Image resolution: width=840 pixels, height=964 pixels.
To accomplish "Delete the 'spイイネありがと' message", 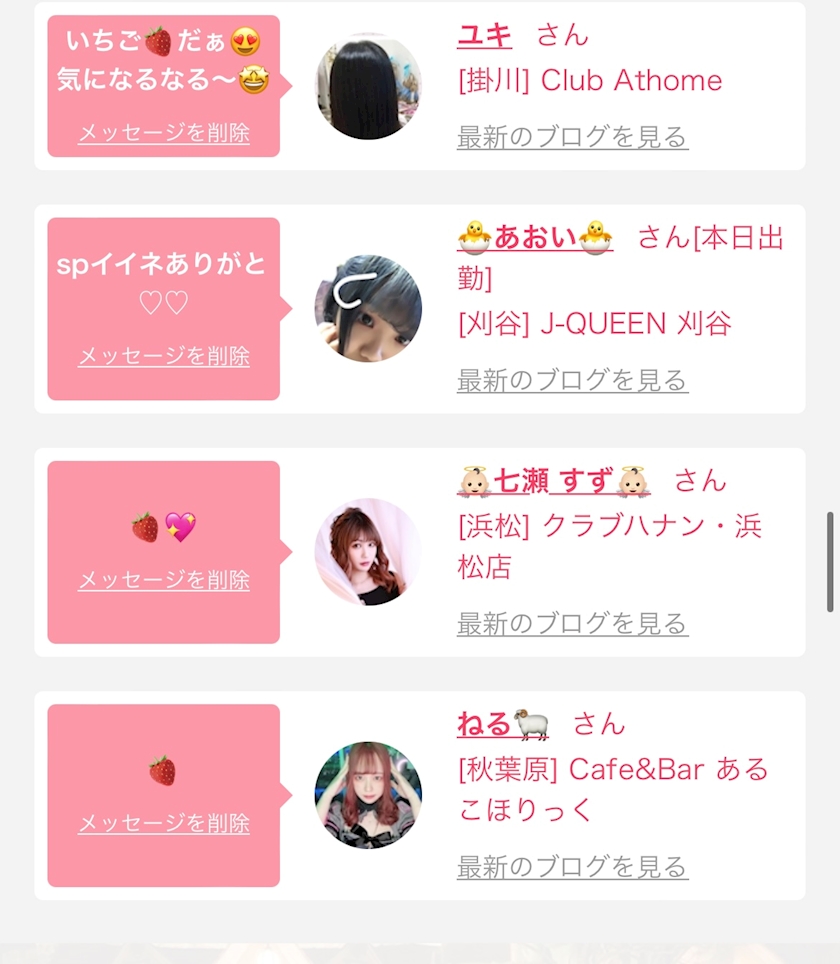I will coord(164,356).
